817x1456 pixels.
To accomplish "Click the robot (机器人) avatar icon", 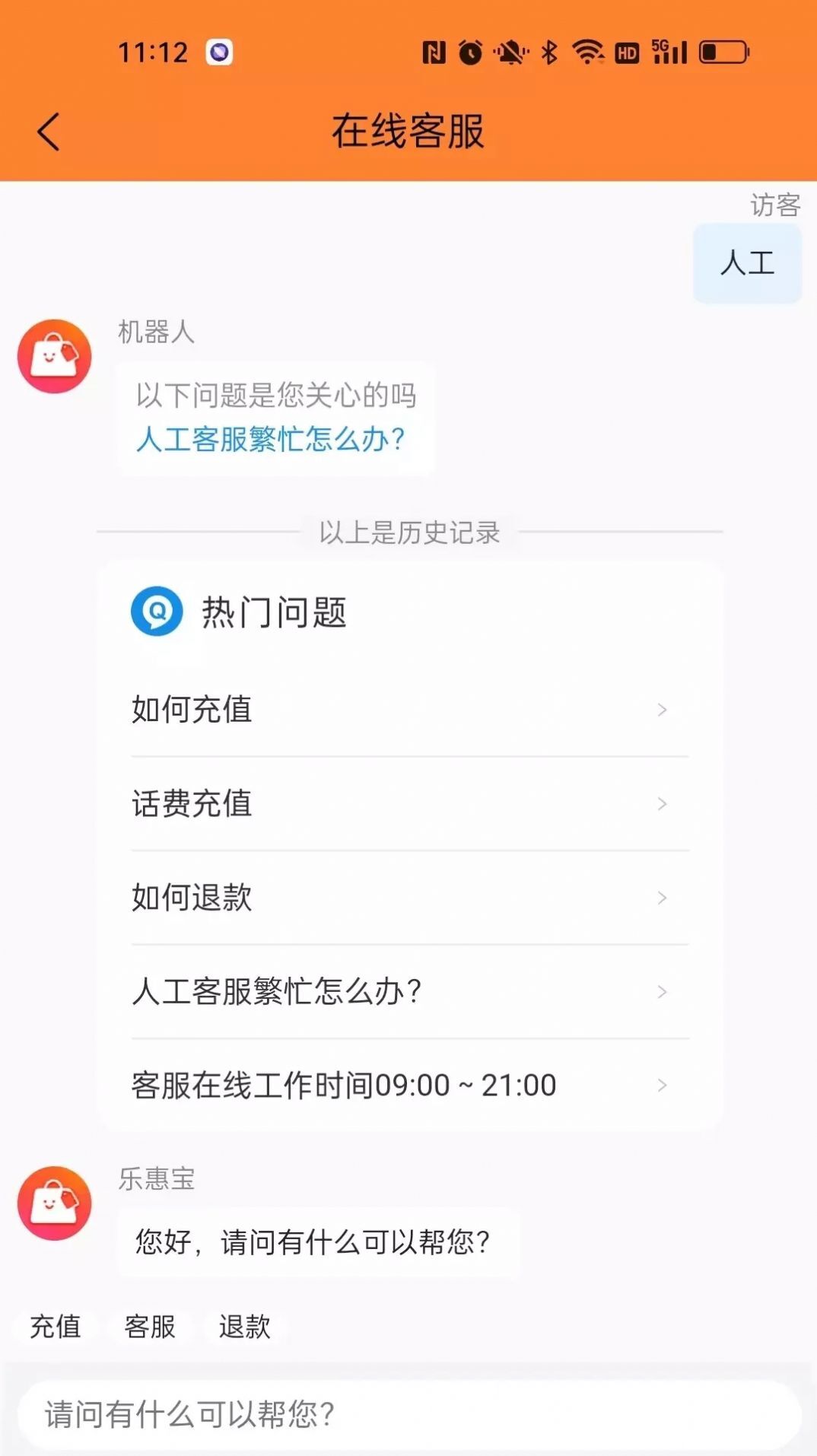I will click(x=53, y=354).
